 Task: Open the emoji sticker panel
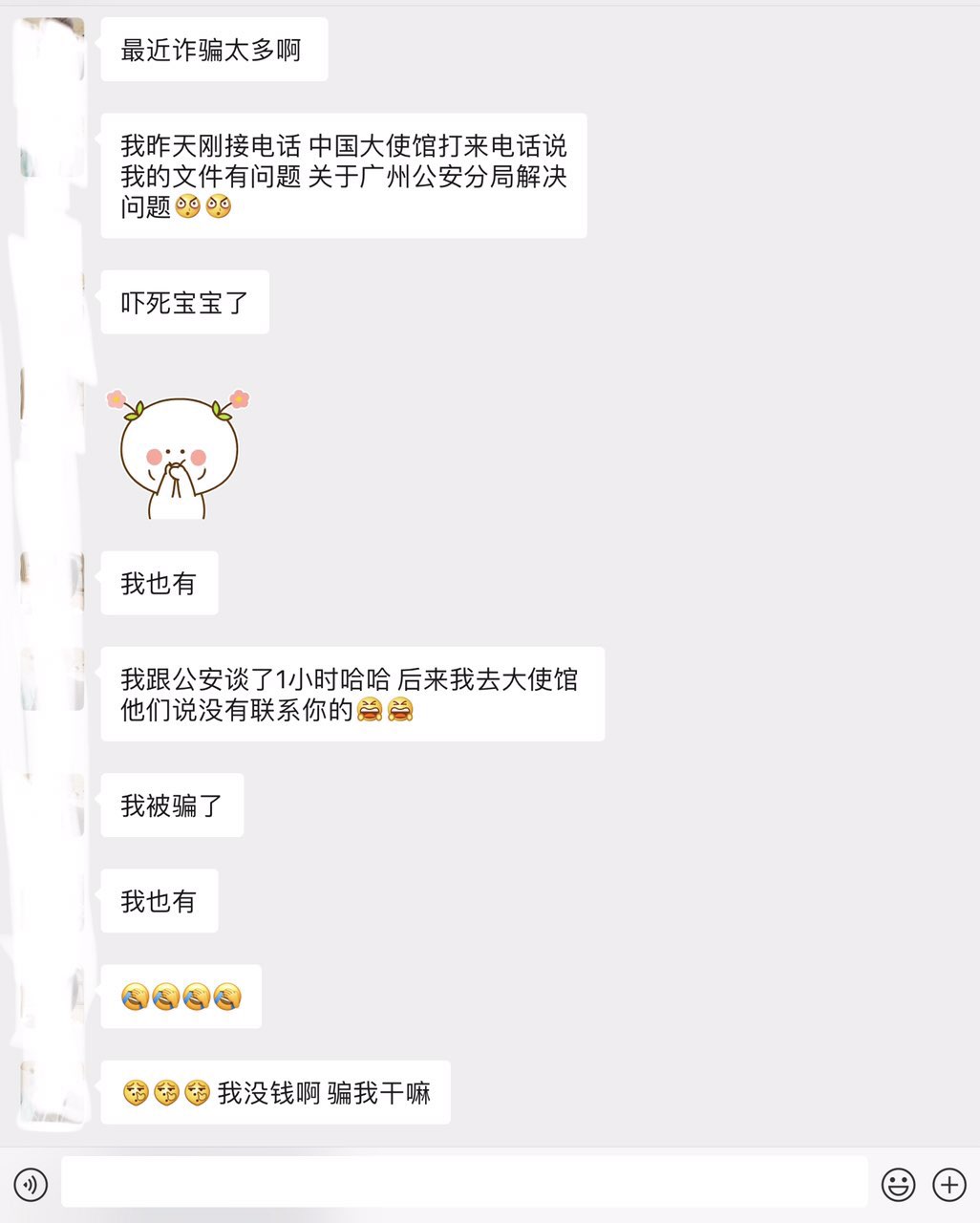(x=898, y=1185)
